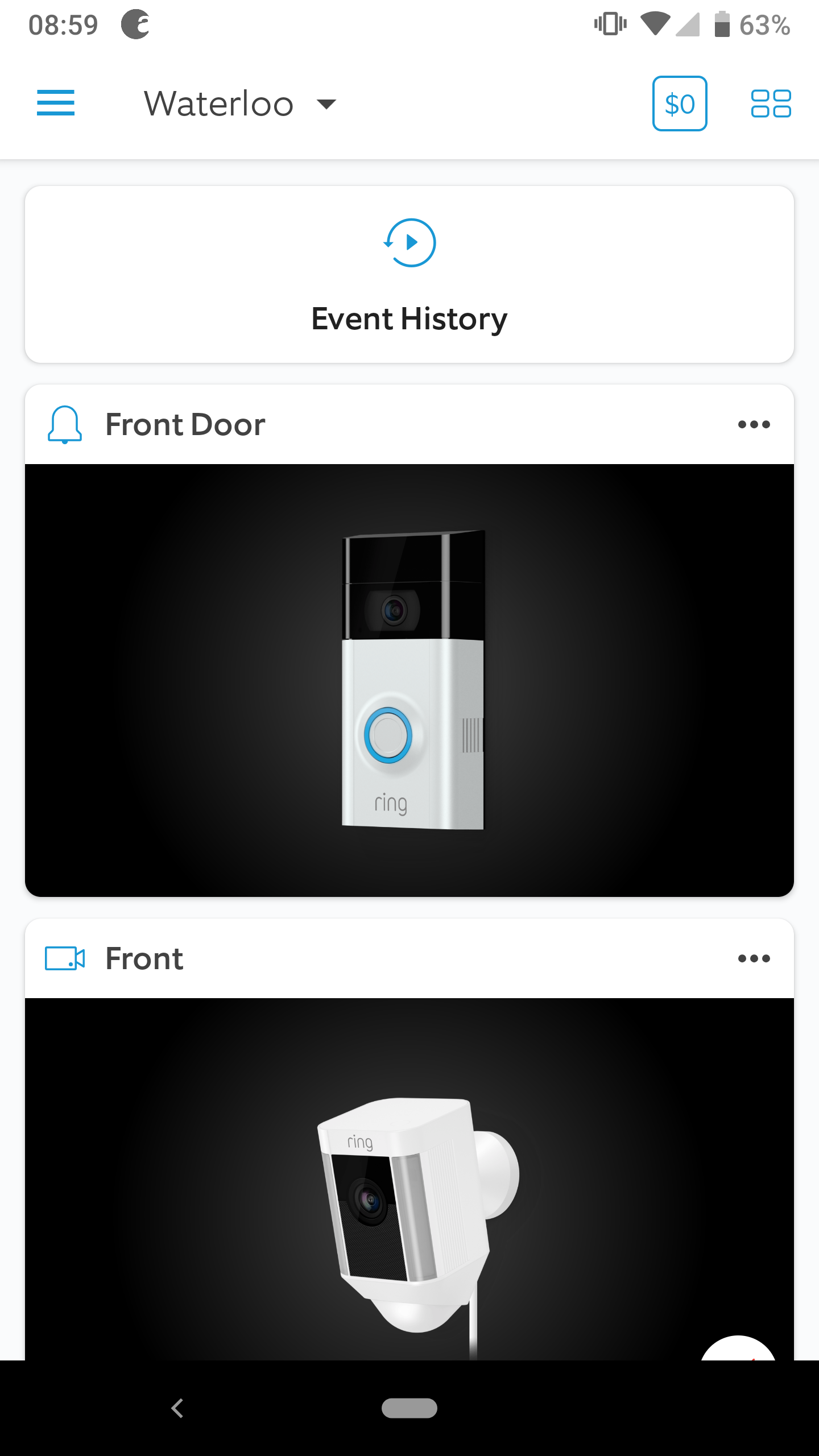
Task: Open Event History
Action: point(409,274)
